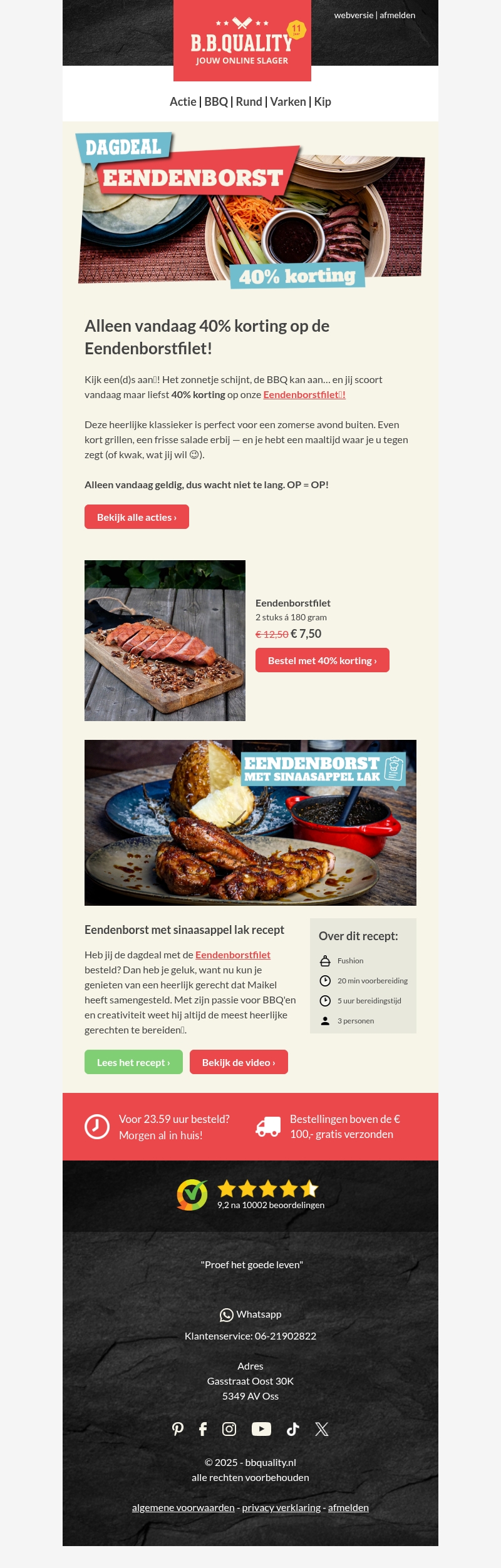
Task: Go to the Rund category
Action: pos(249,101)
